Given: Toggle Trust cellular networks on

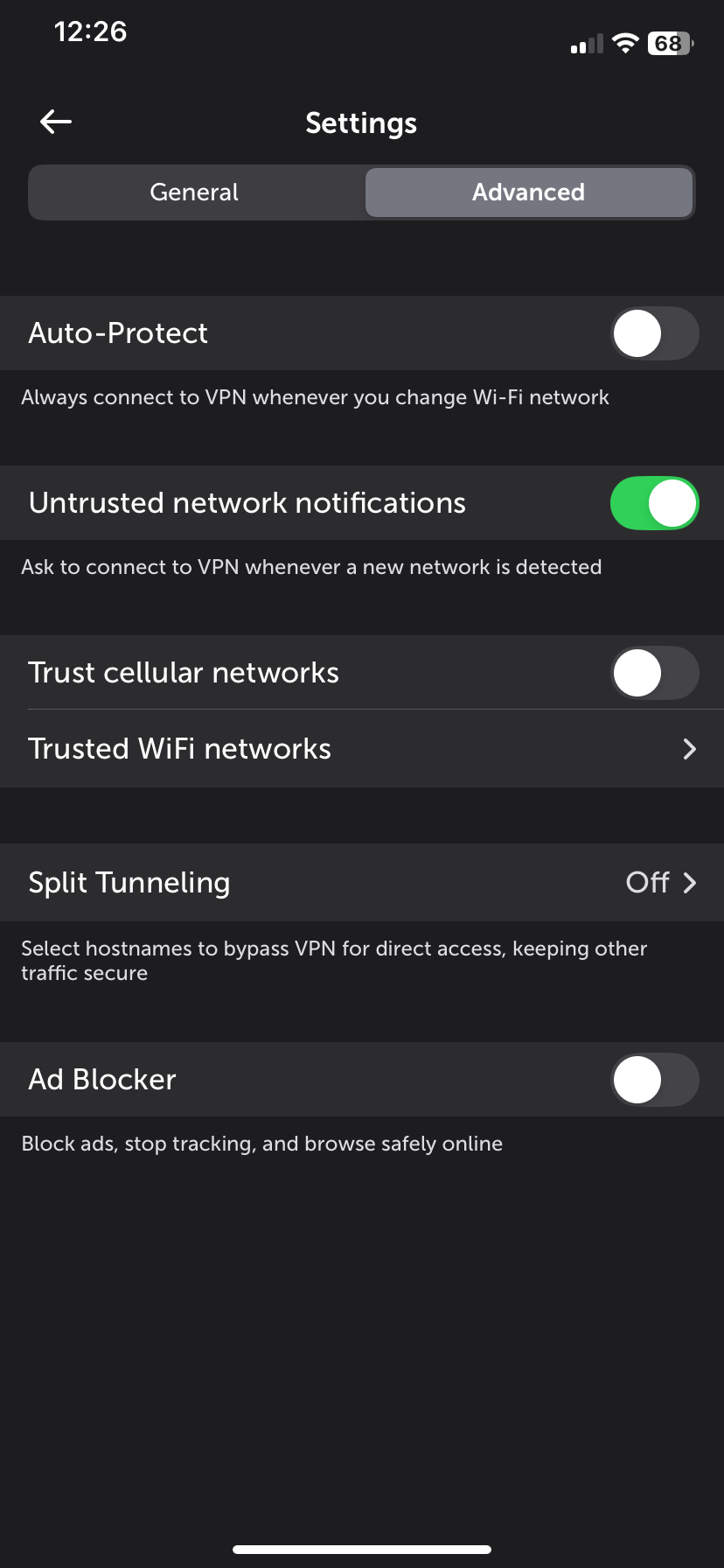Looking at the screenshot, I should tap(654, 673).
